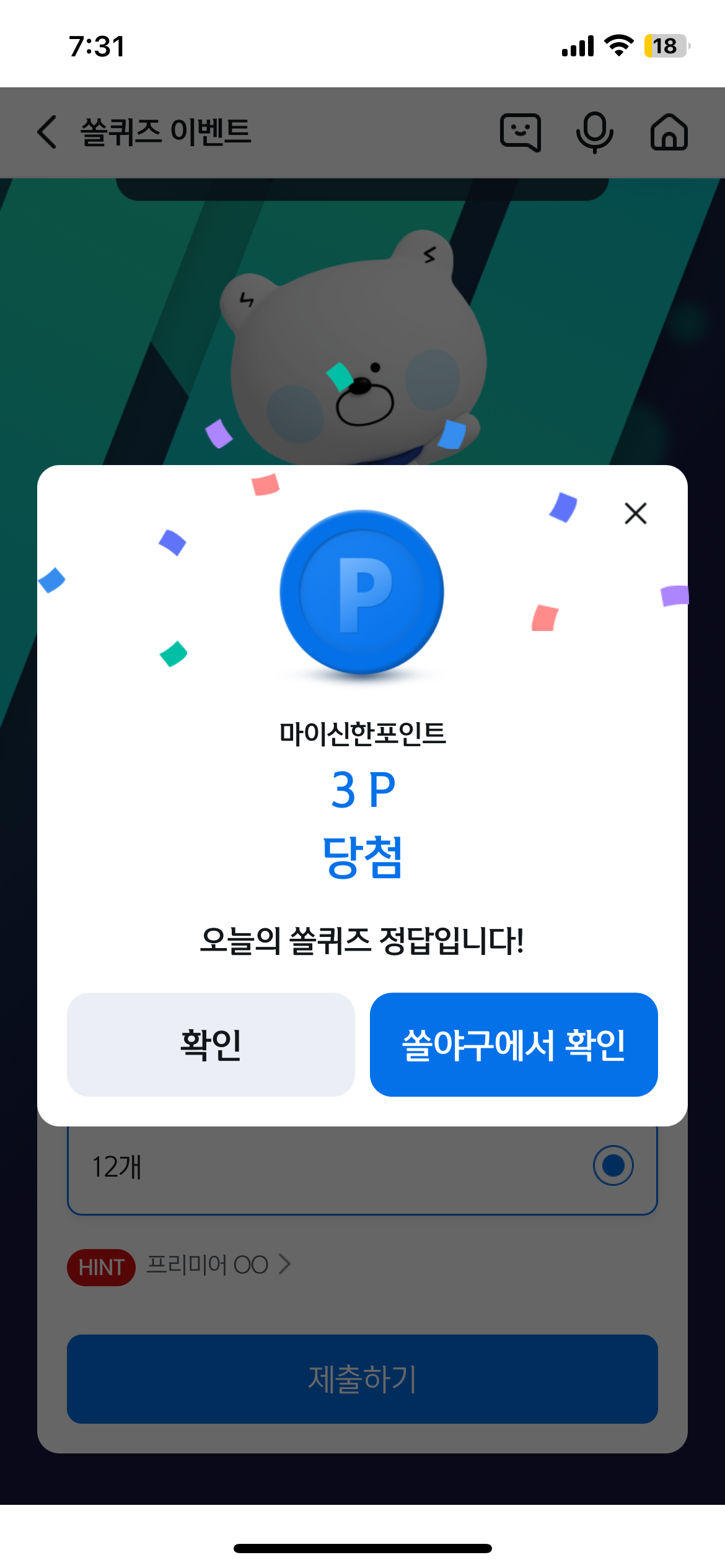Open the red HINT badge
The width and height of the screenshot is (725, 1568).
point(101,1265)
